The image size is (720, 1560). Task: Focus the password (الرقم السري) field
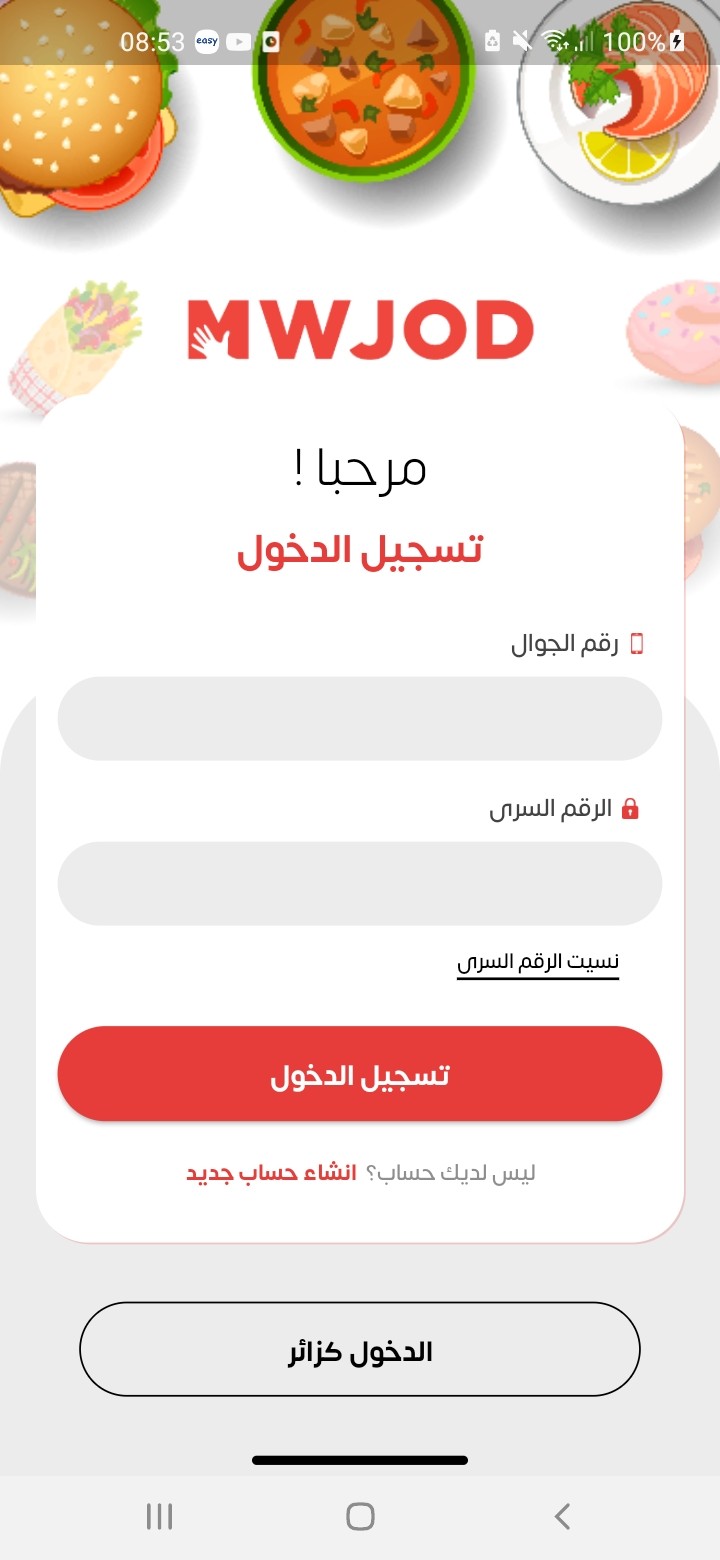[x=360, y=883]
